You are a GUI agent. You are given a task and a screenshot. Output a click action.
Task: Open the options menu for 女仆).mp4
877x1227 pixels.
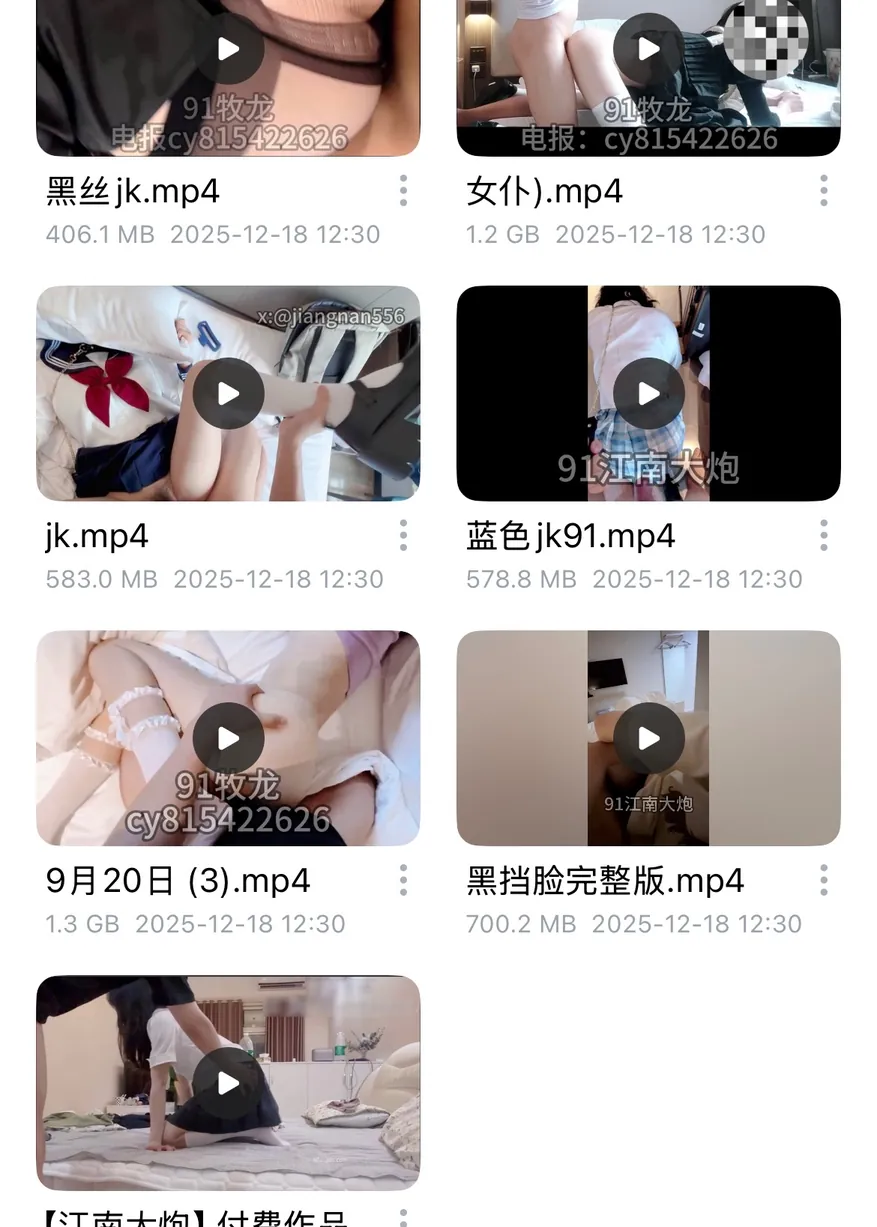tap(823, 189)
